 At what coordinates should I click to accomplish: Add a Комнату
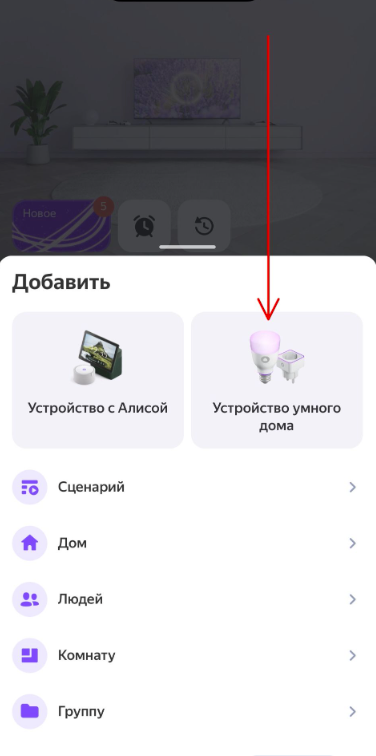pos(188,655)
